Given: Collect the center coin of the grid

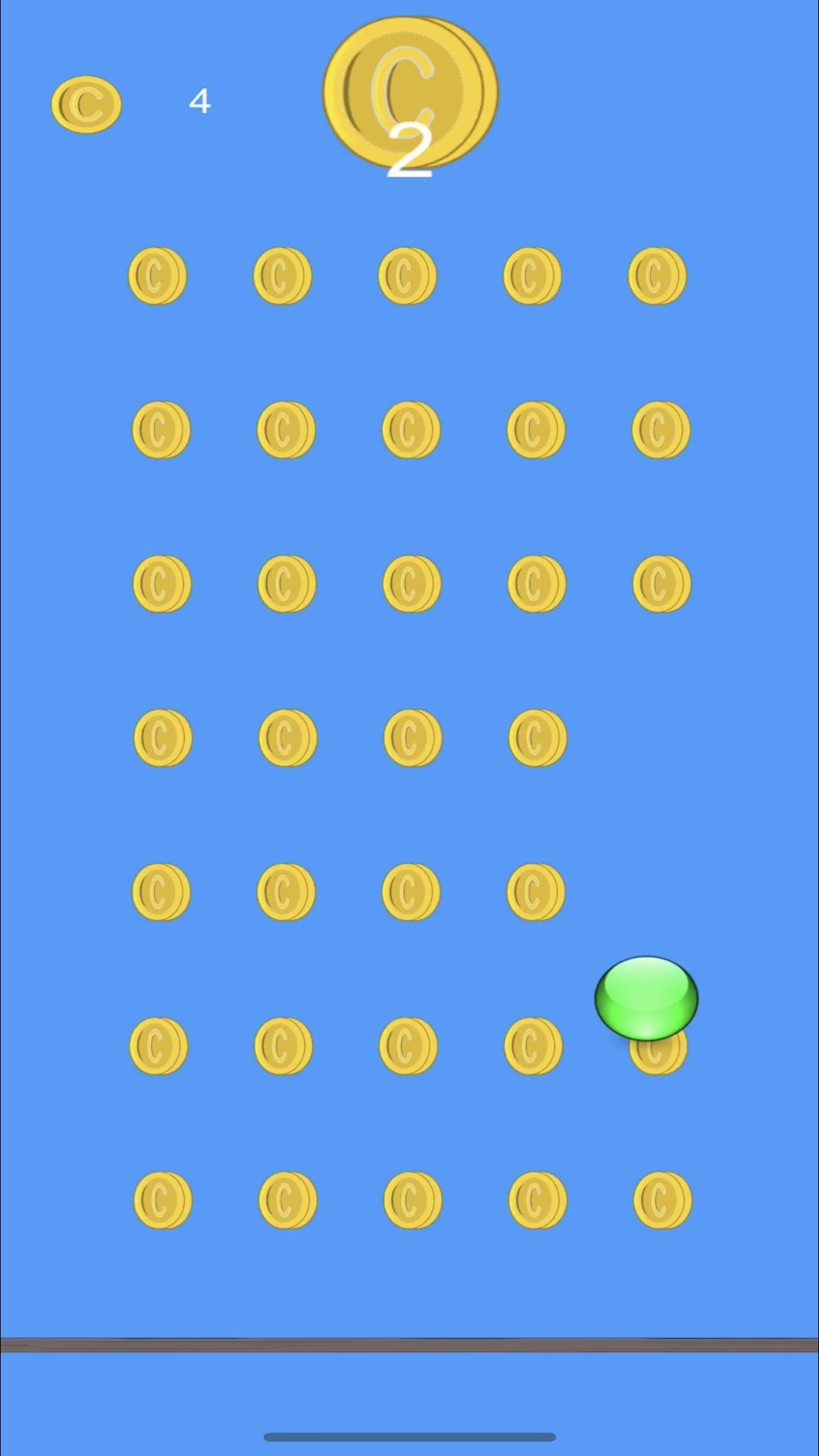Looking at the screenshot, I should click(x=412, y=737).
